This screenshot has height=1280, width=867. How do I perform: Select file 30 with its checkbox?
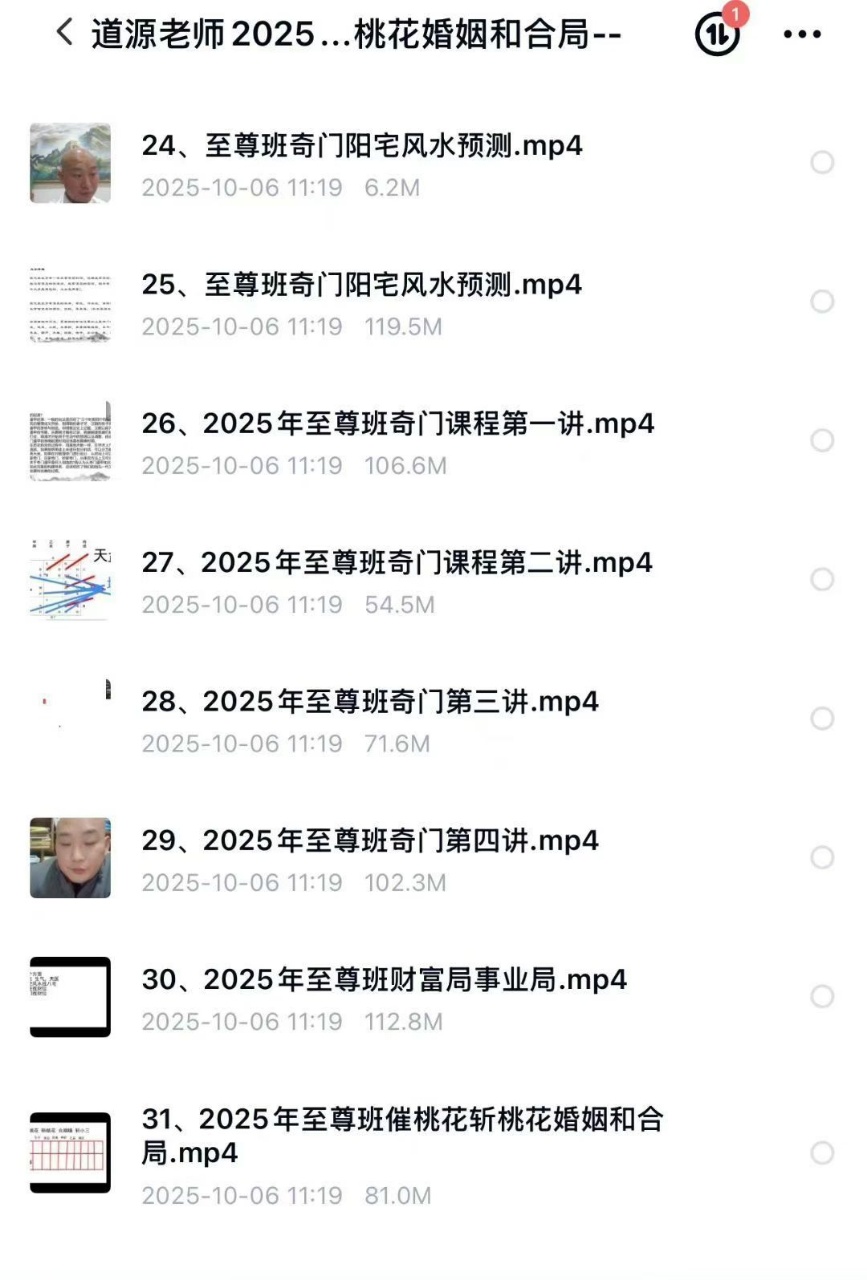822,997
